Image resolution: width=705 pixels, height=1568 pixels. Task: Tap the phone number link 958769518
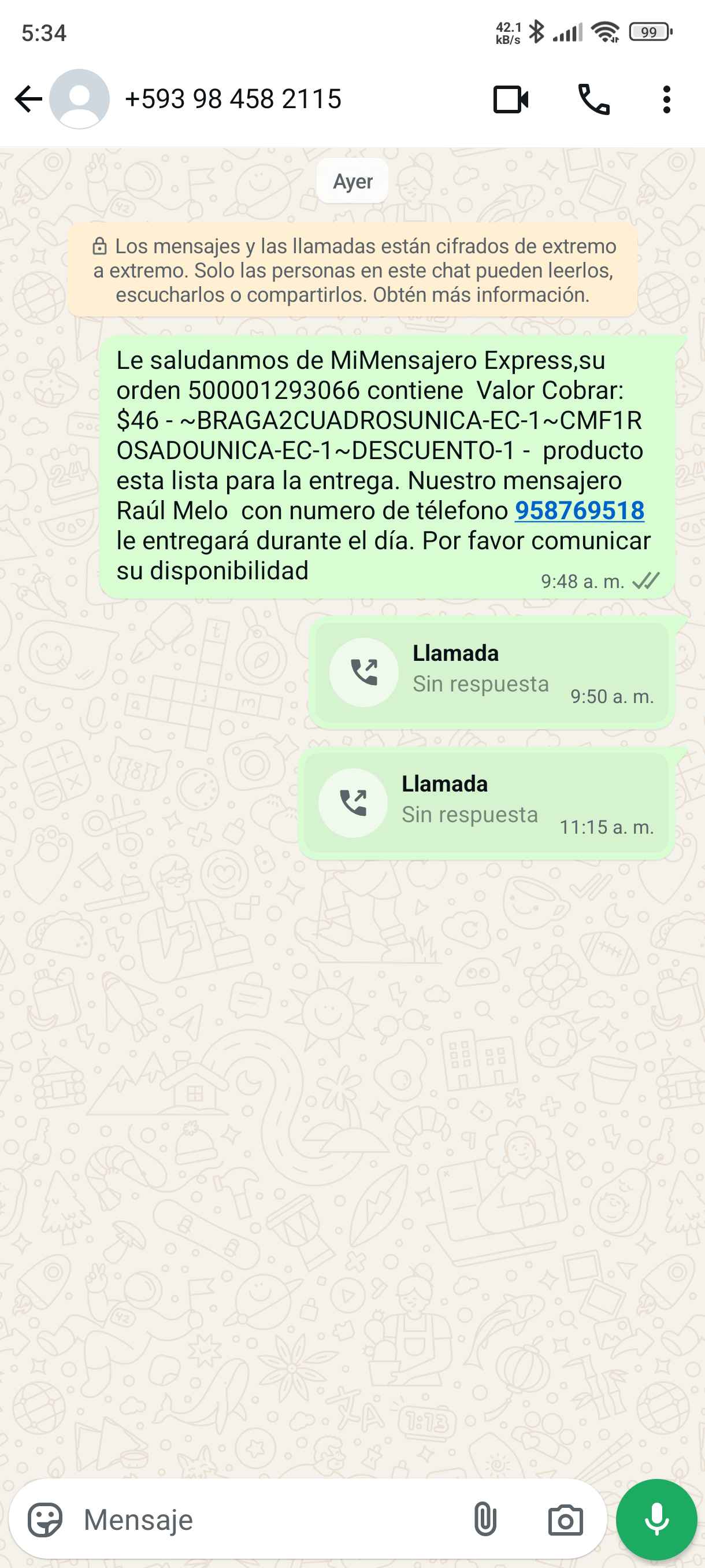tap(579, 510)
